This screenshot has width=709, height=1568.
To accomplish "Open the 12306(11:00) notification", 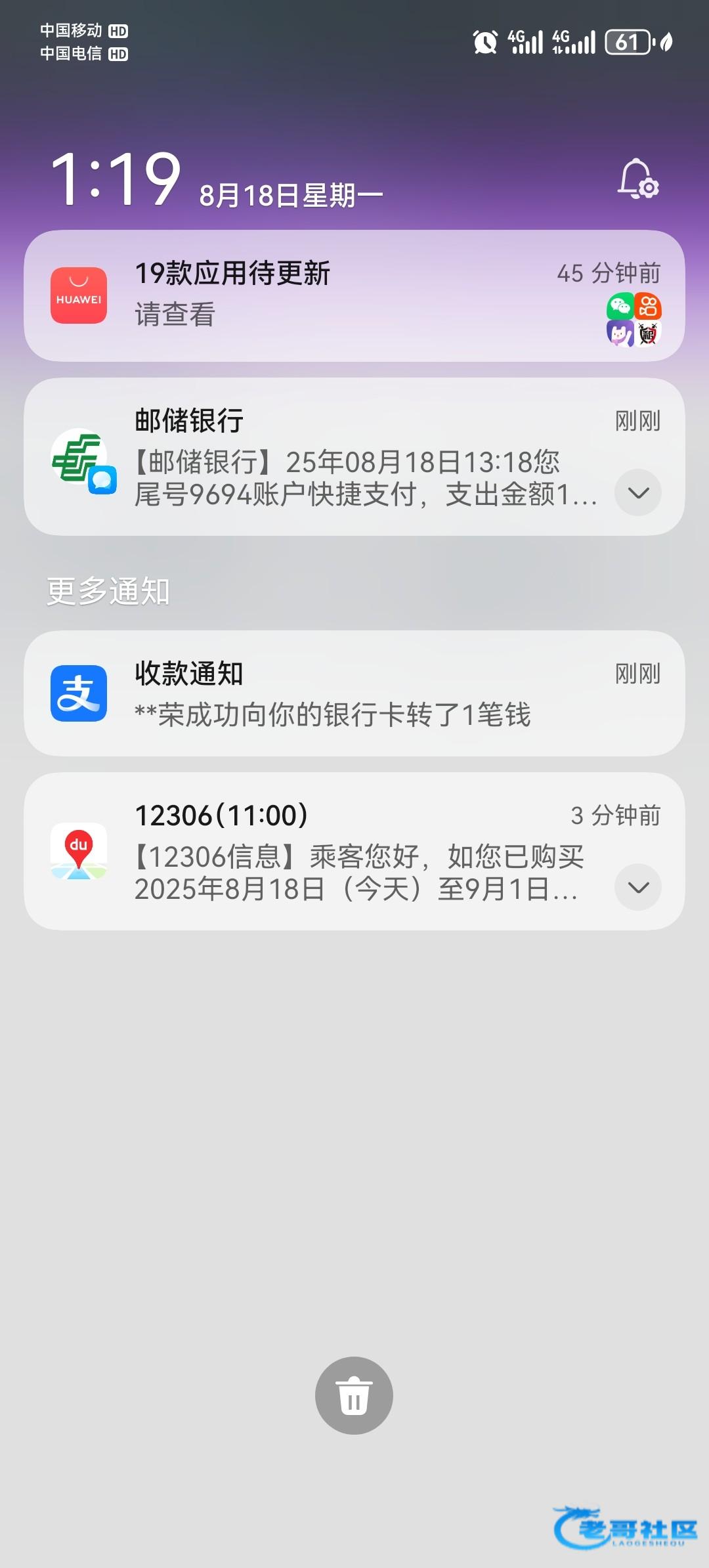I will click(354, 851).
